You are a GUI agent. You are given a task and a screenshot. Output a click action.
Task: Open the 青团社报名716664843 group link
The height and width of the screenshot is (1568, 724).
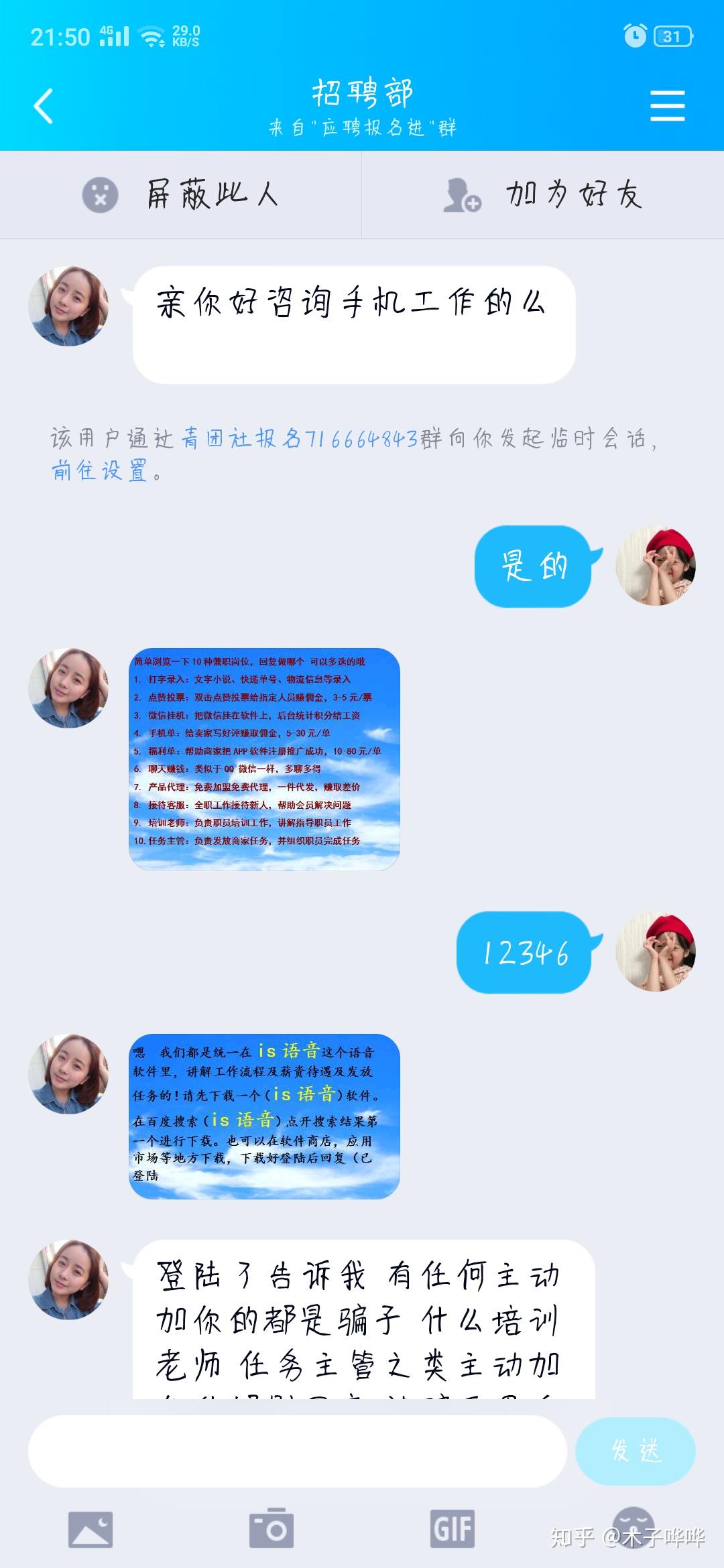(300, 438)
